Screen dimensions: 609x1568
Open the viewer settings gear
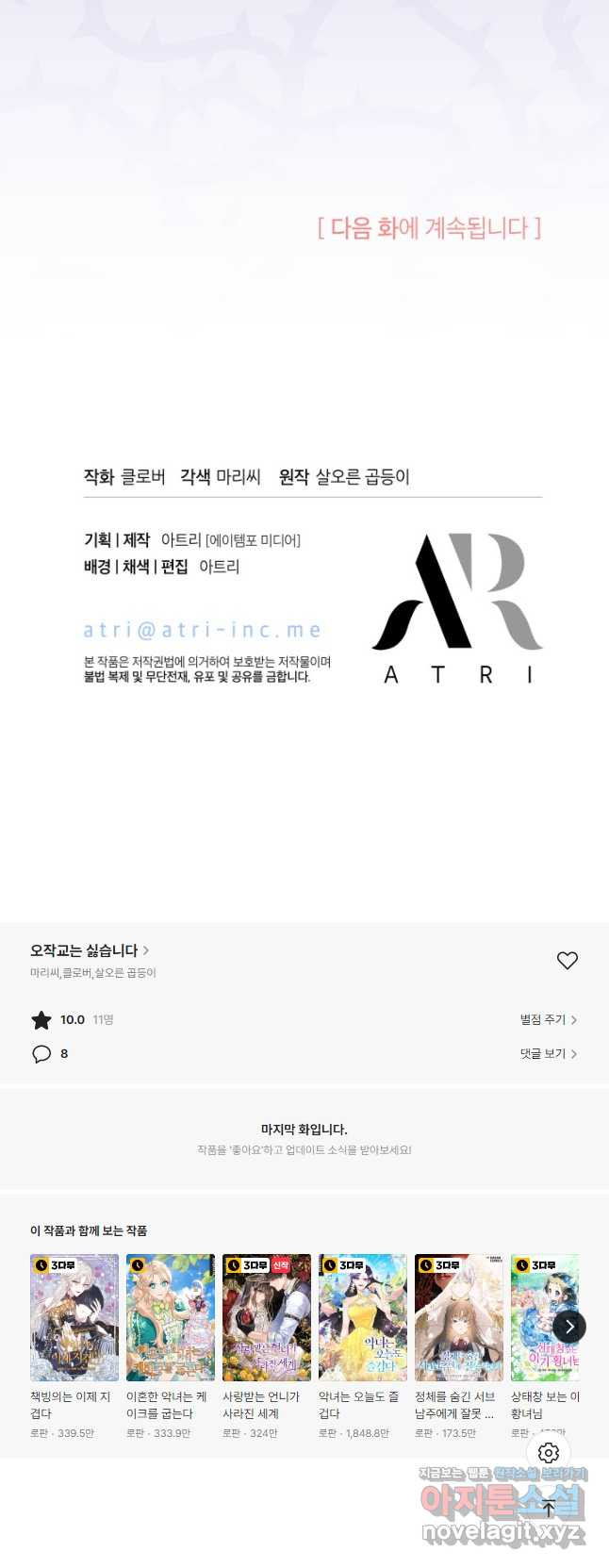click(549, 1453)
